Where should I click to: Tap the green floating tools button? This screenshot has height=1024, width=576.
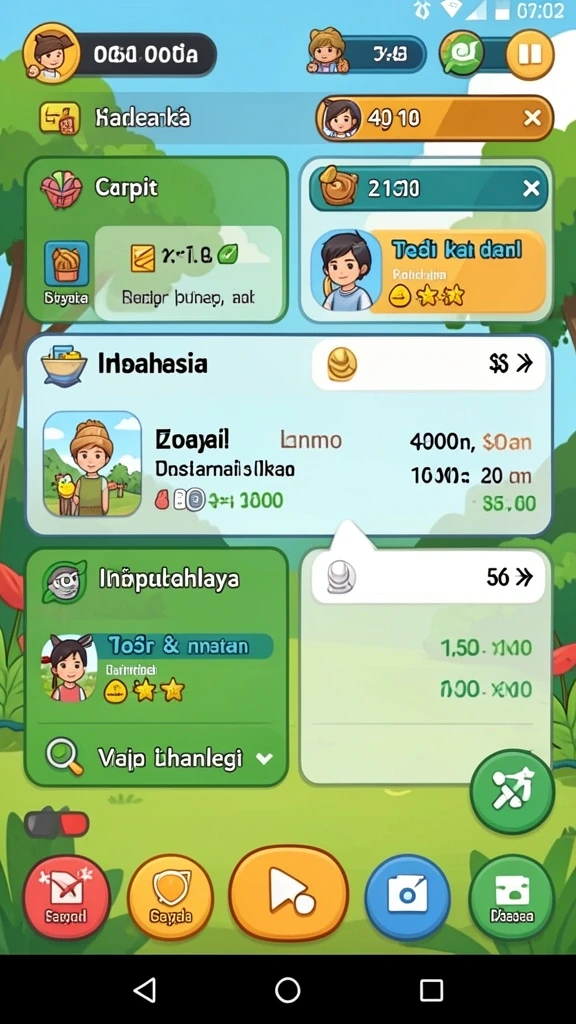click(x=513, y=792)
